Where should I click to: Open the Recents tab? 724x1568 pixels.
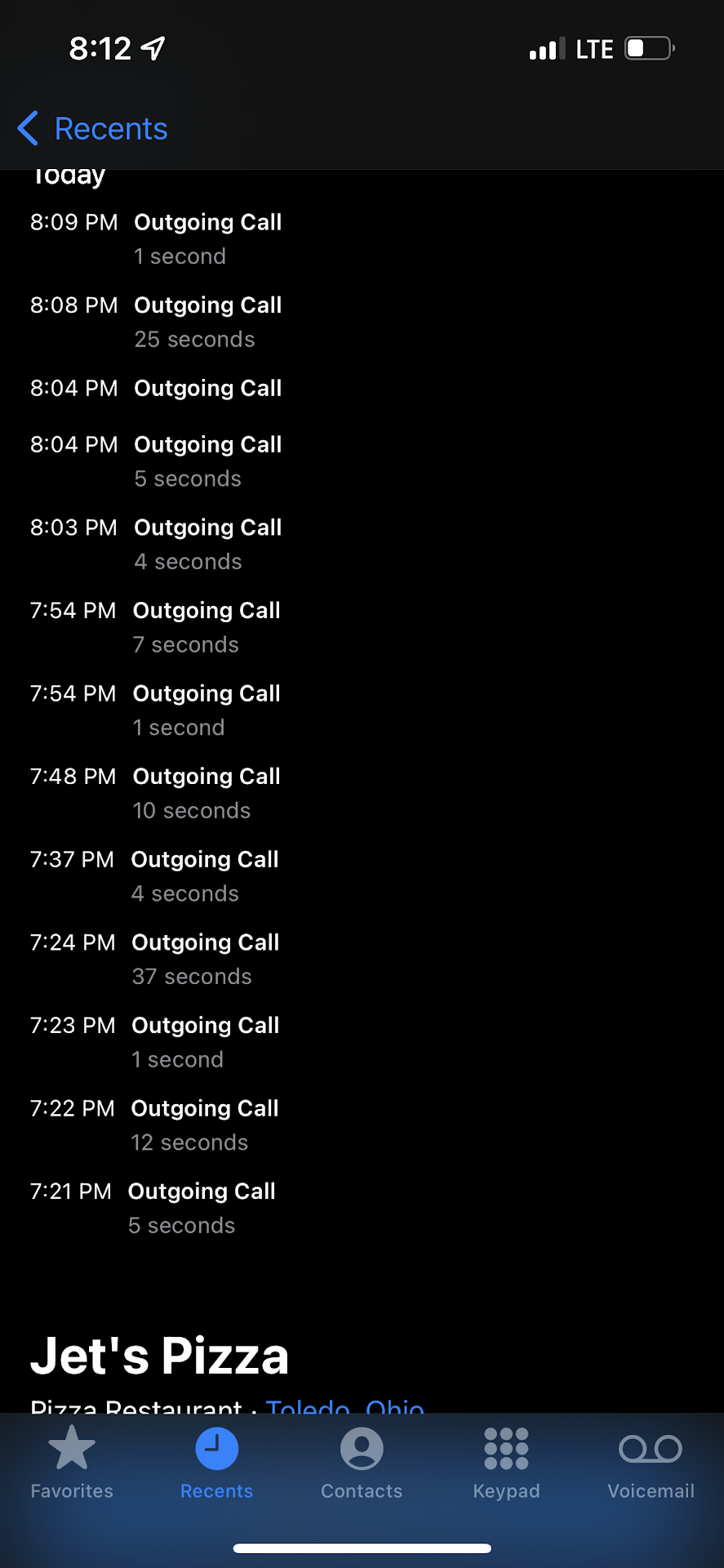tap(216, 1463)
